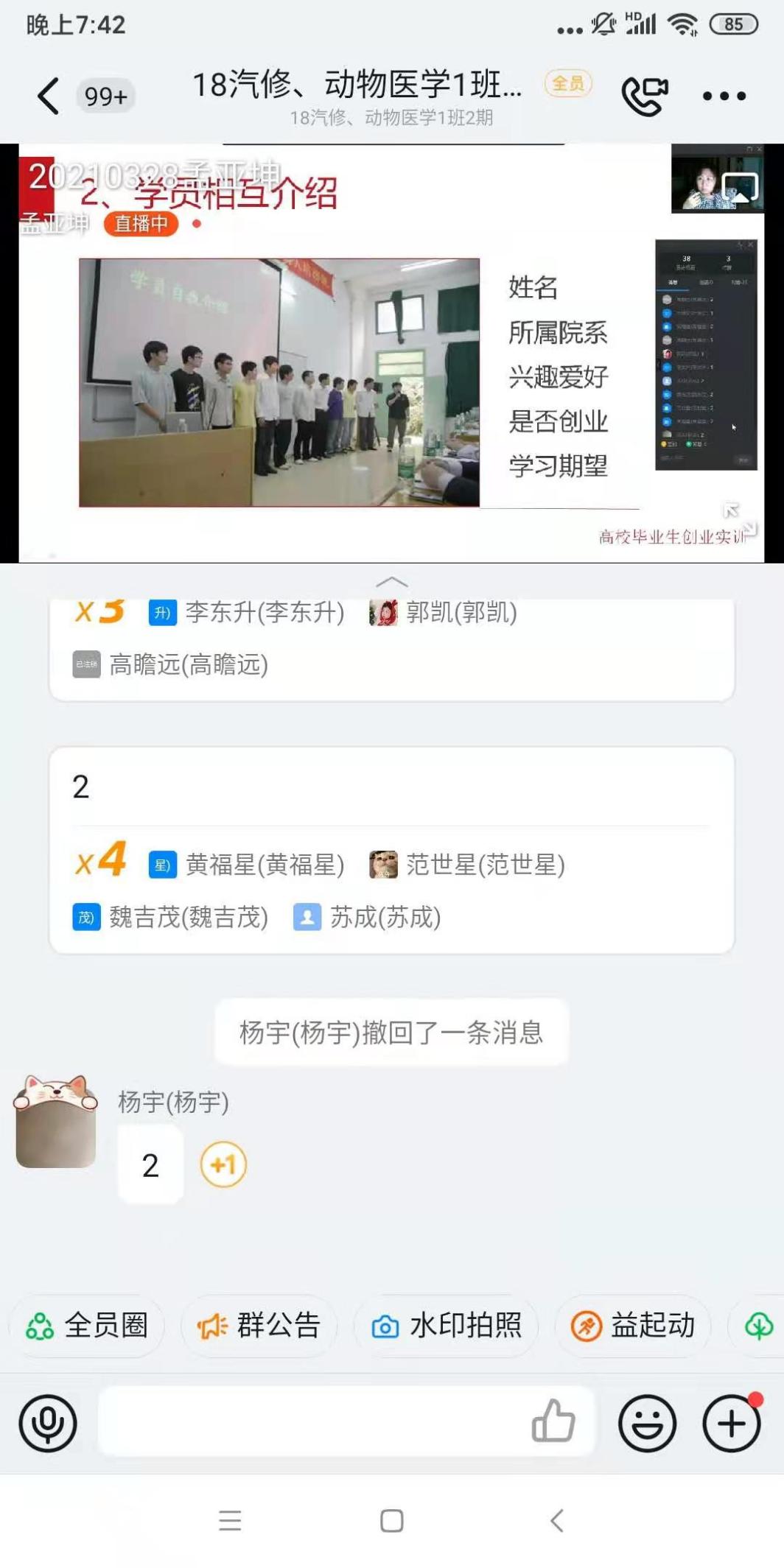
Task: View 群公告 group announcements
Action: (x=259, y=1326)
